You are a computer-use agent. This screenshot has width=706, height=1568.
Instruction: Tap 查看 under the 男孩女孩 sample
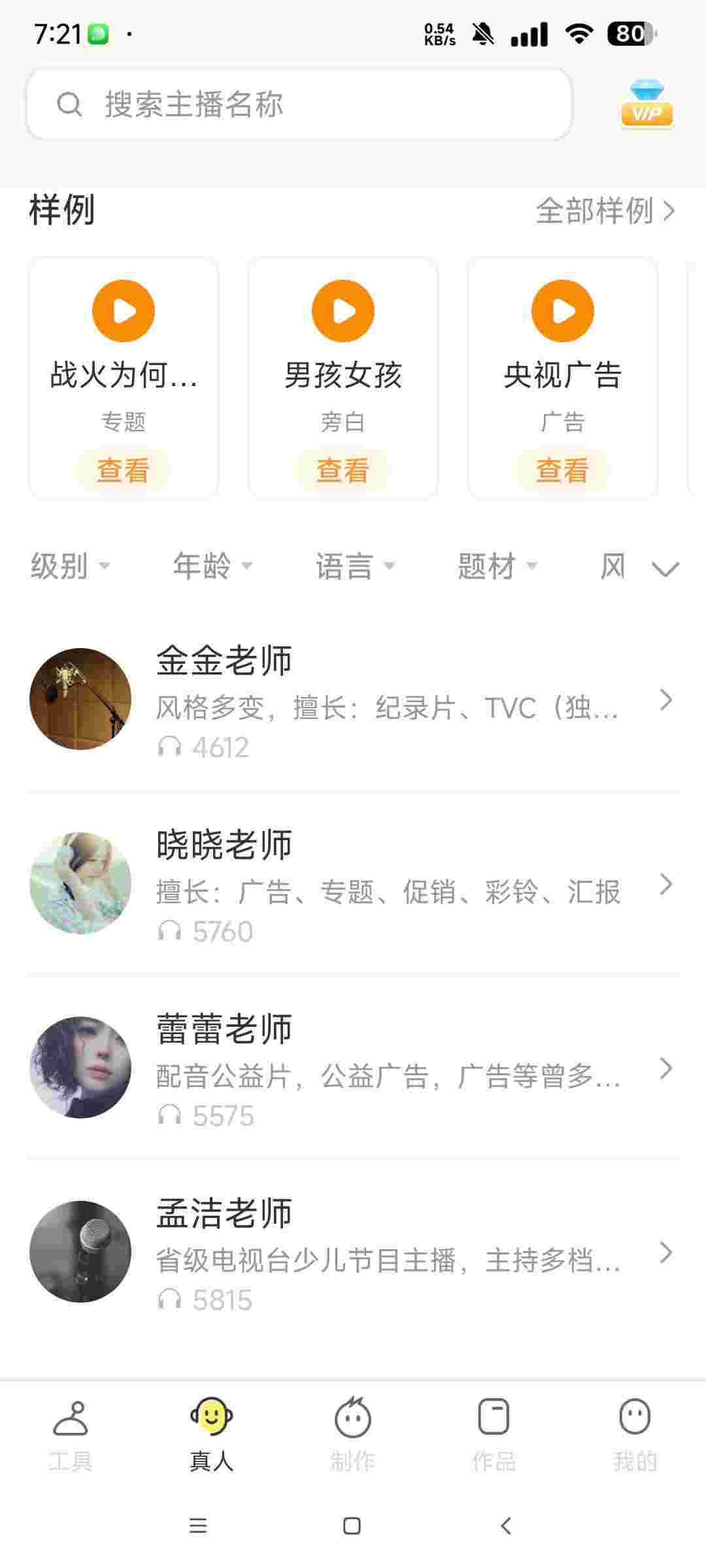coord(343,470)
